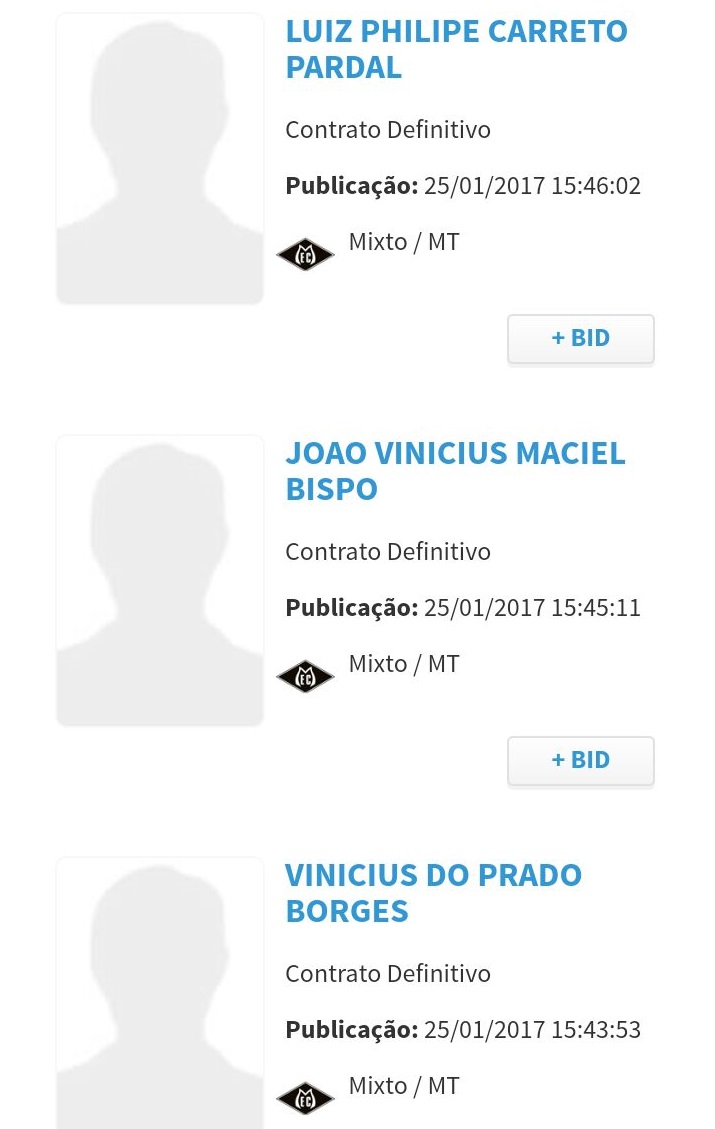Tap + BID button for Luiz Philipe
Image resolution: width=715 pixels, height=1129 pixels.
(580, 339)
